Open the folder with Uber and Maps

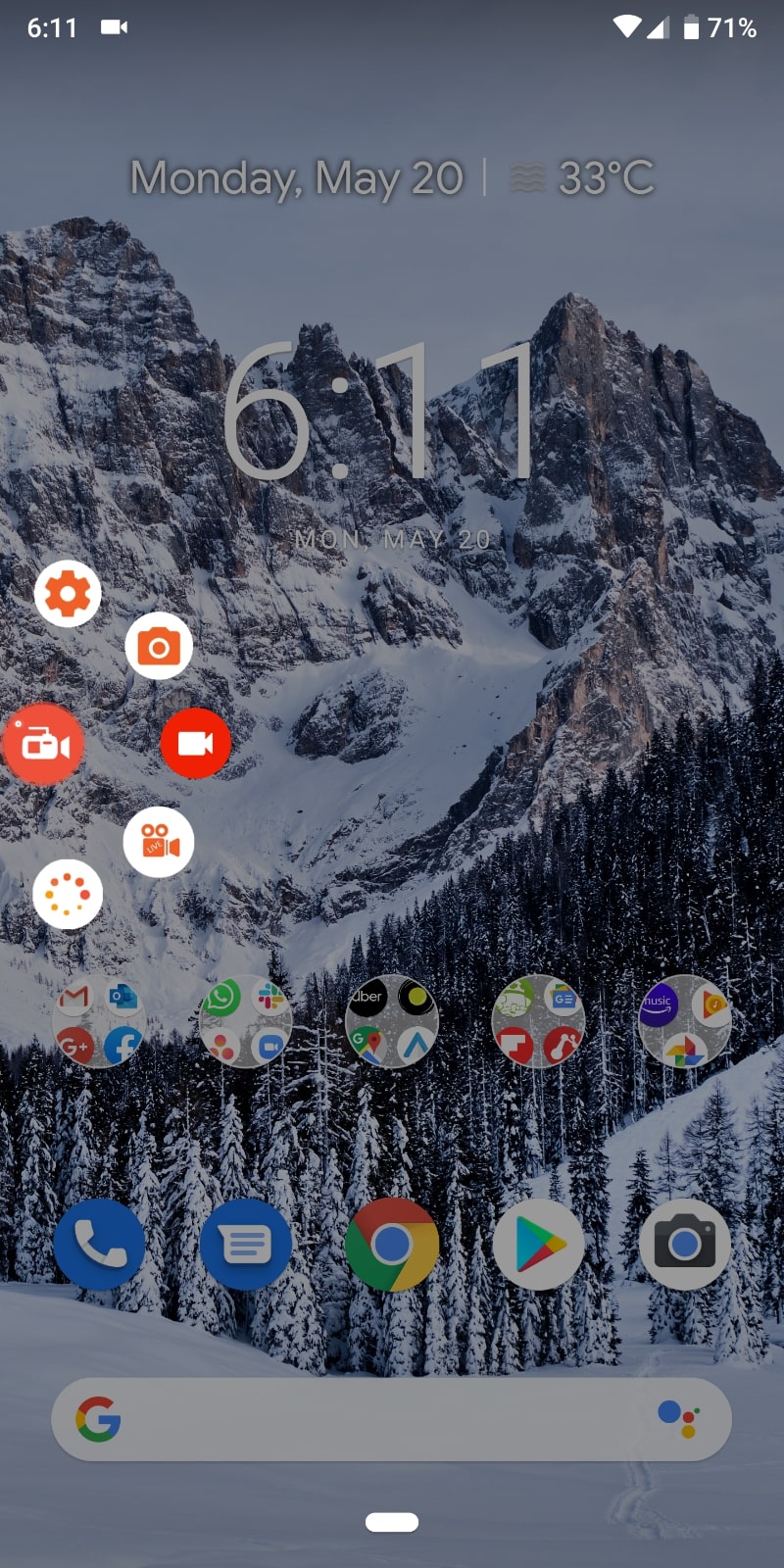392,1021
